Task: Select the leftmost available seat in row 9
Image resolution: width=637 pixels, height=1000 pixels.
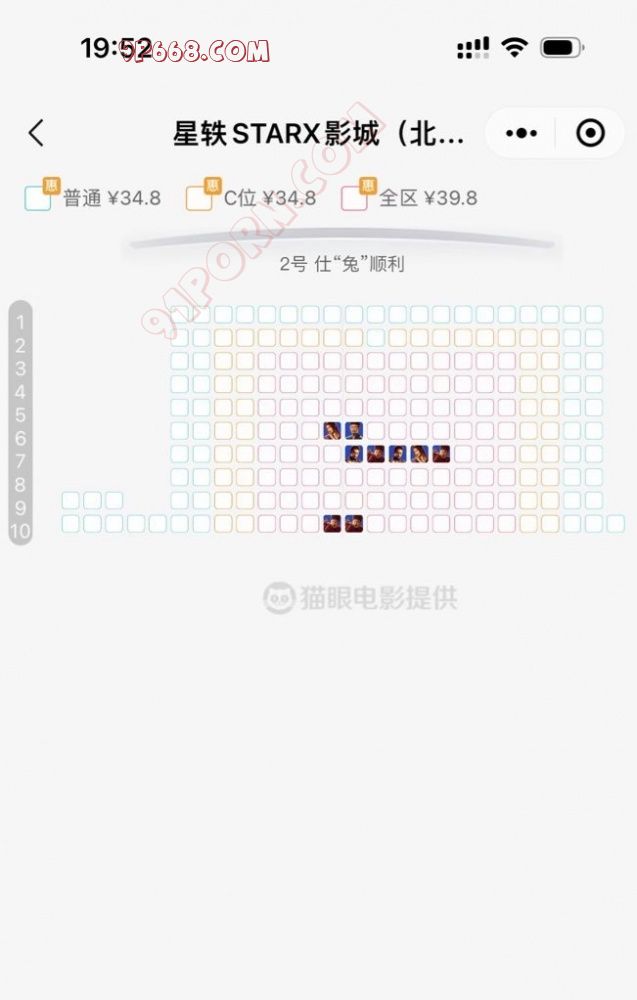Action: [70, 500]
